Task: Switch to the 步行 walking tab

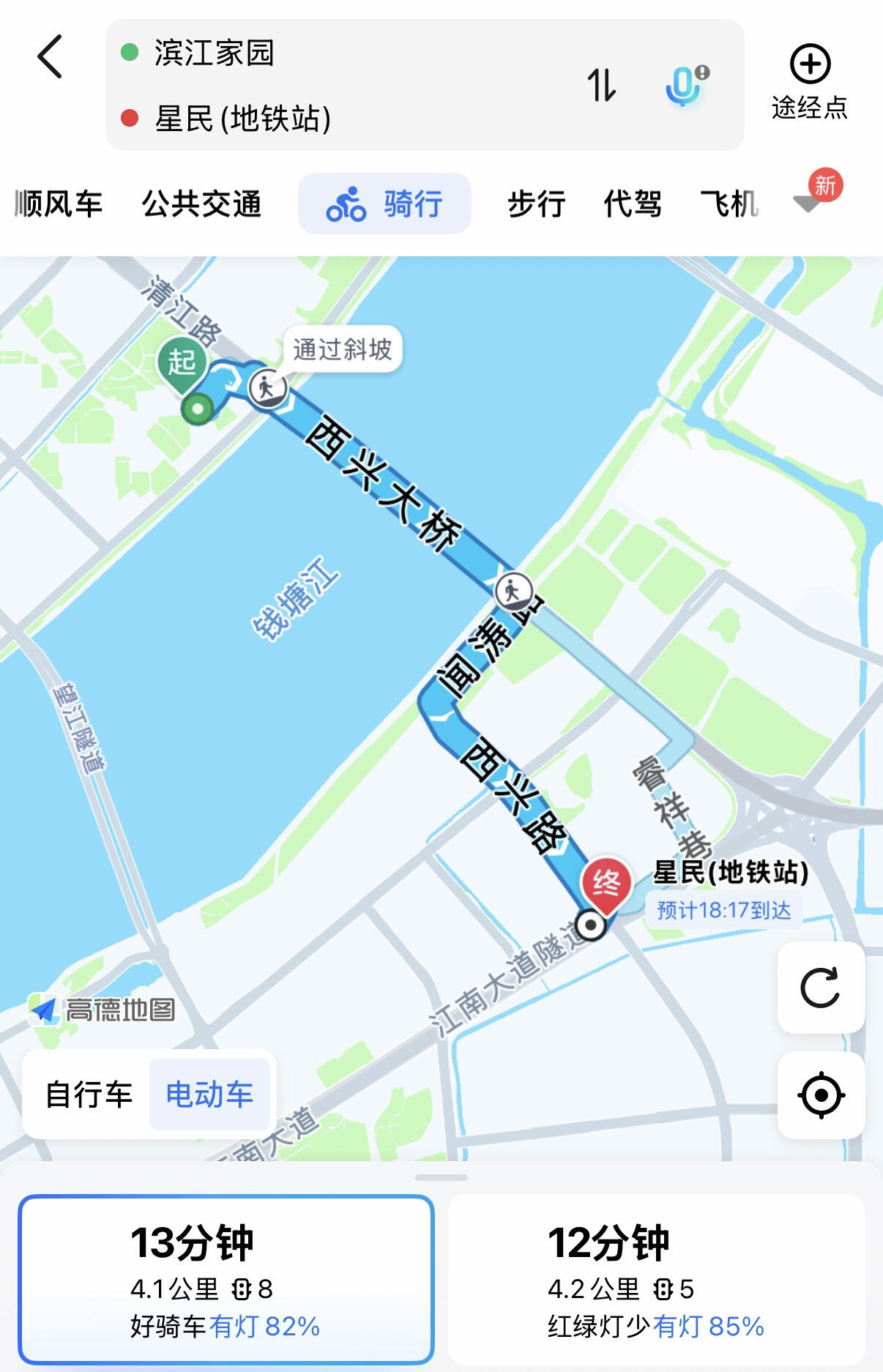Action: [537, 204]
